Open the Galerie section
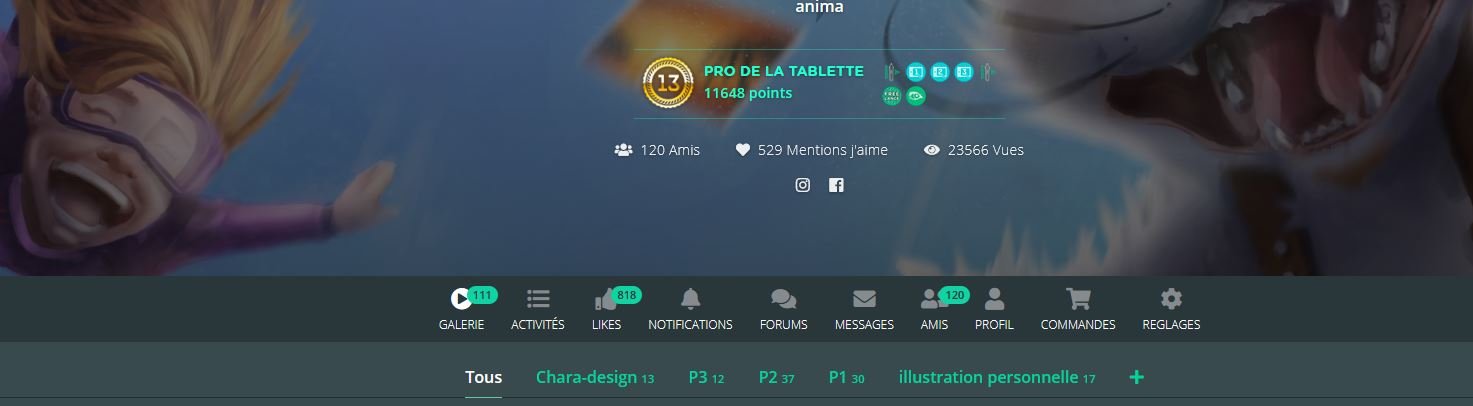The image size is (1473, 406). coord(461,309)
